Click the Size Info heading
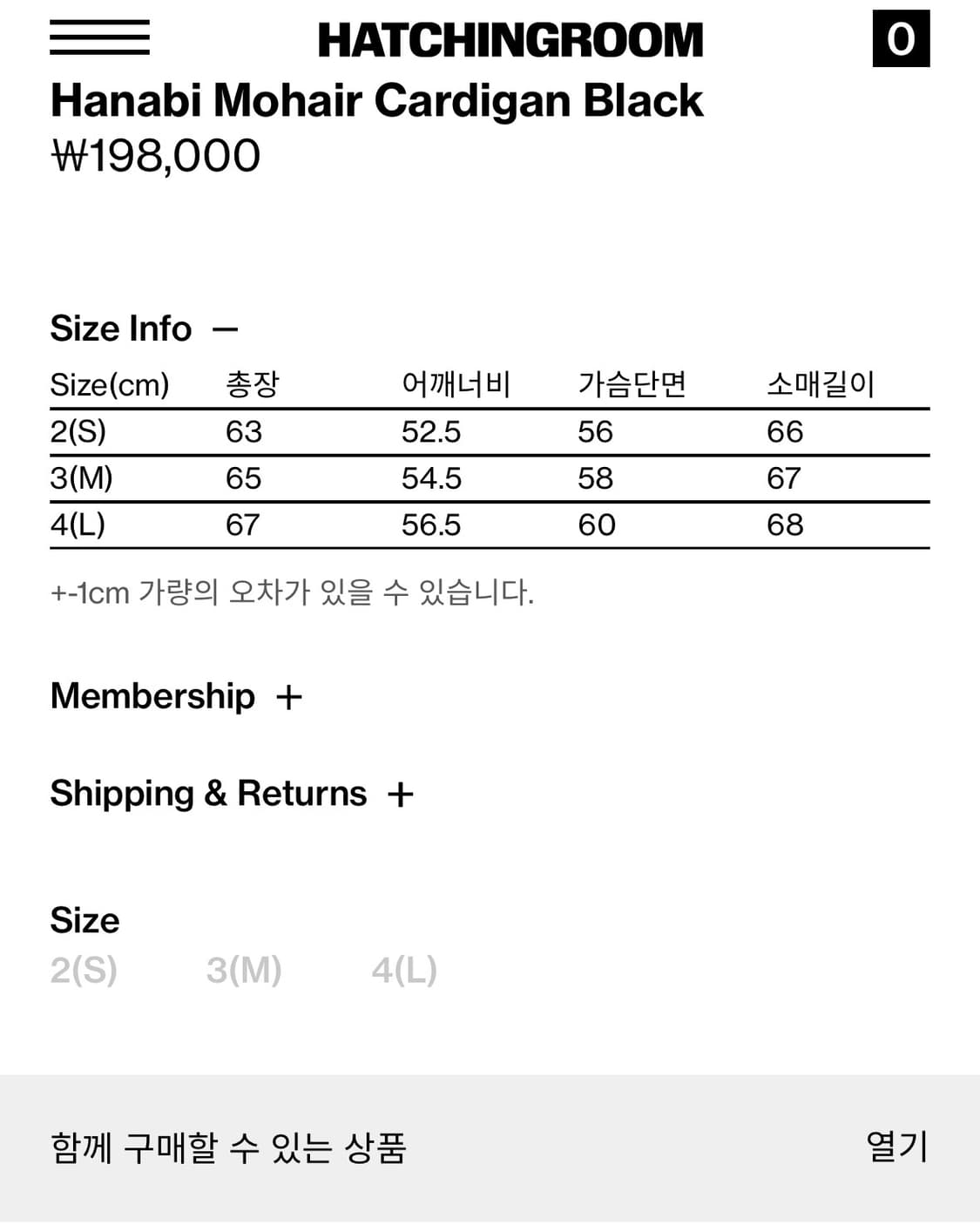Screen dimensions: 980x1225 point(122,328)
